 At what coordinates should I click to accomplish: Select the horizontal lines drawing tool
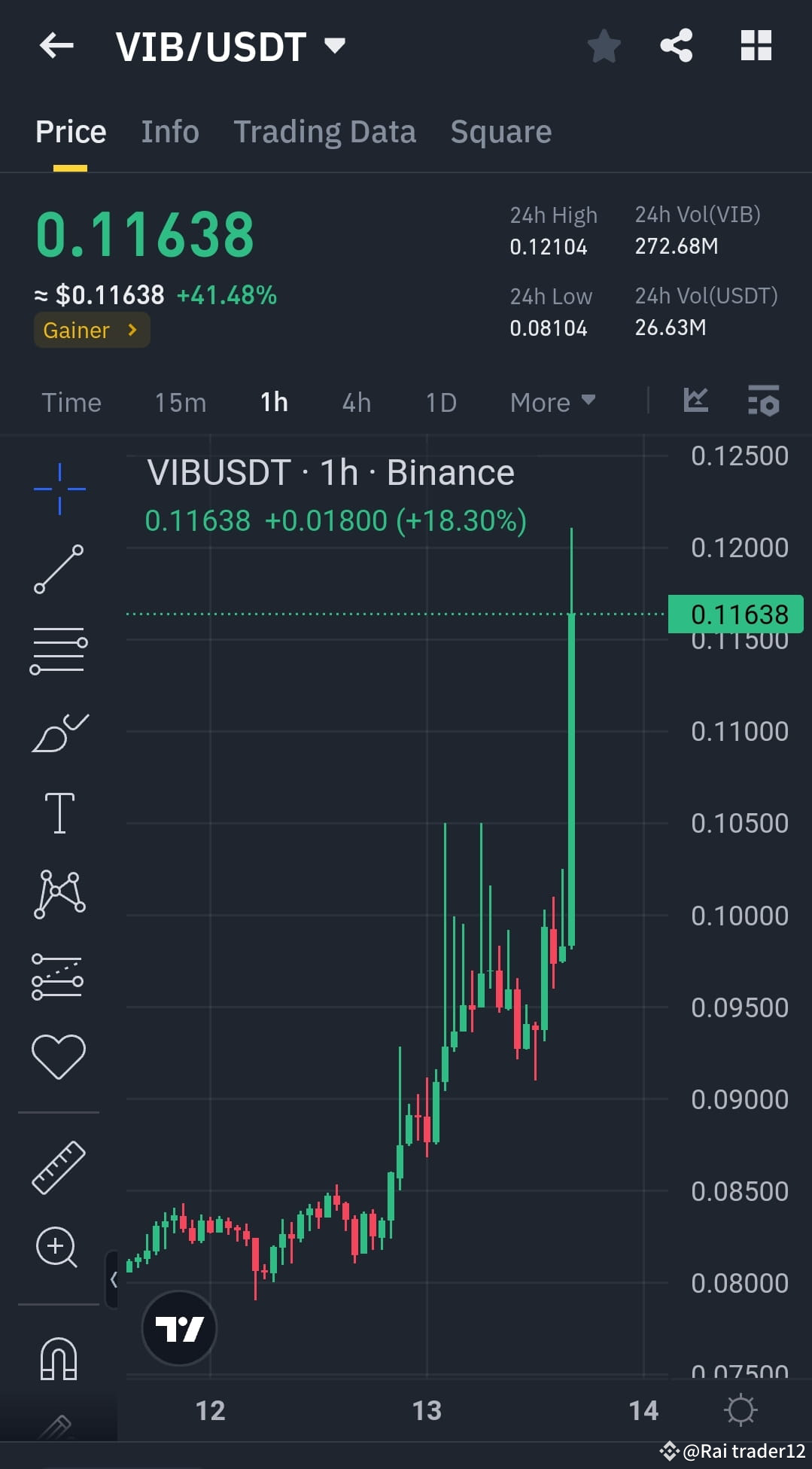click(x=59, y=650)
